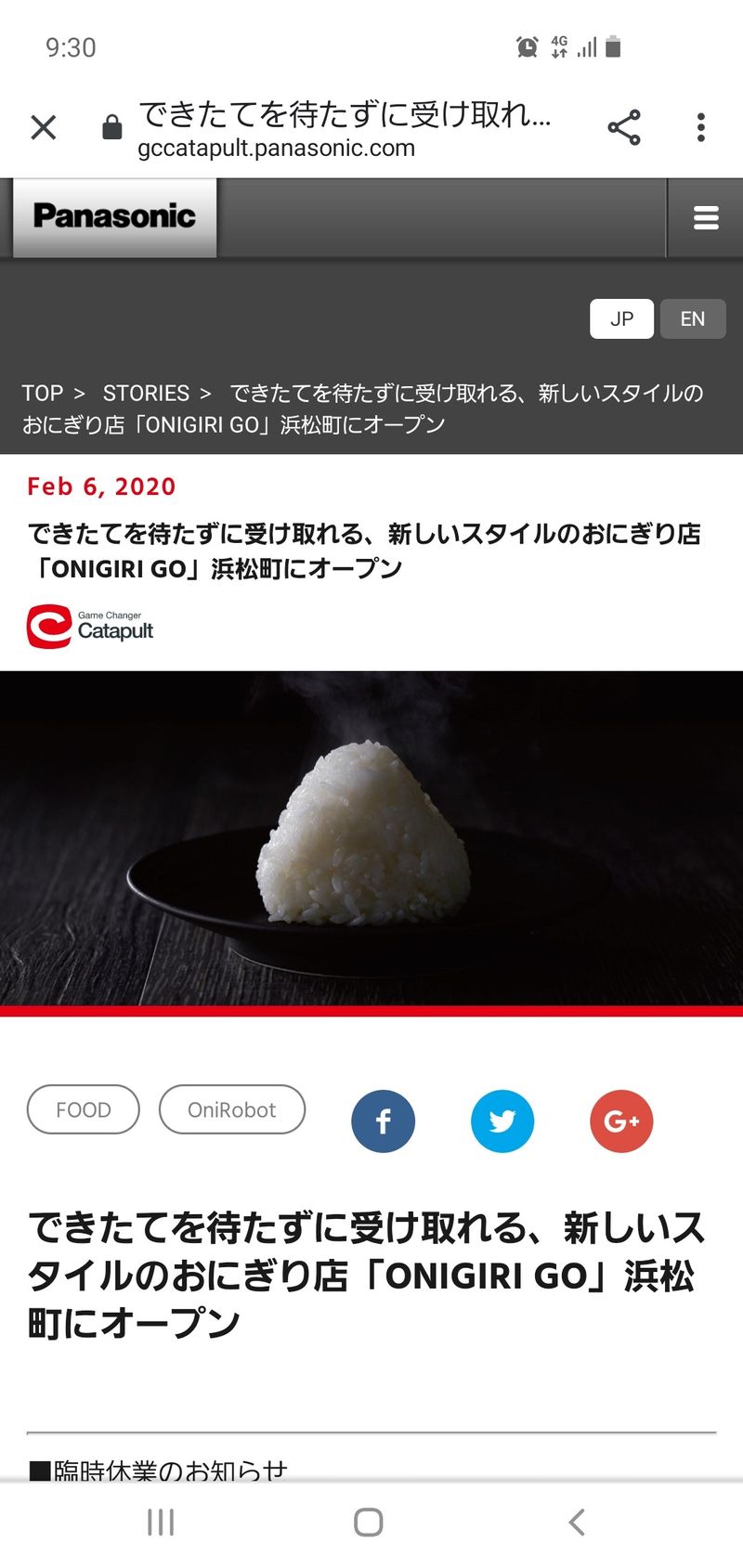743x1568 pixels.
Task: Go to the Panasonic home logo
Action: (114, 217)
